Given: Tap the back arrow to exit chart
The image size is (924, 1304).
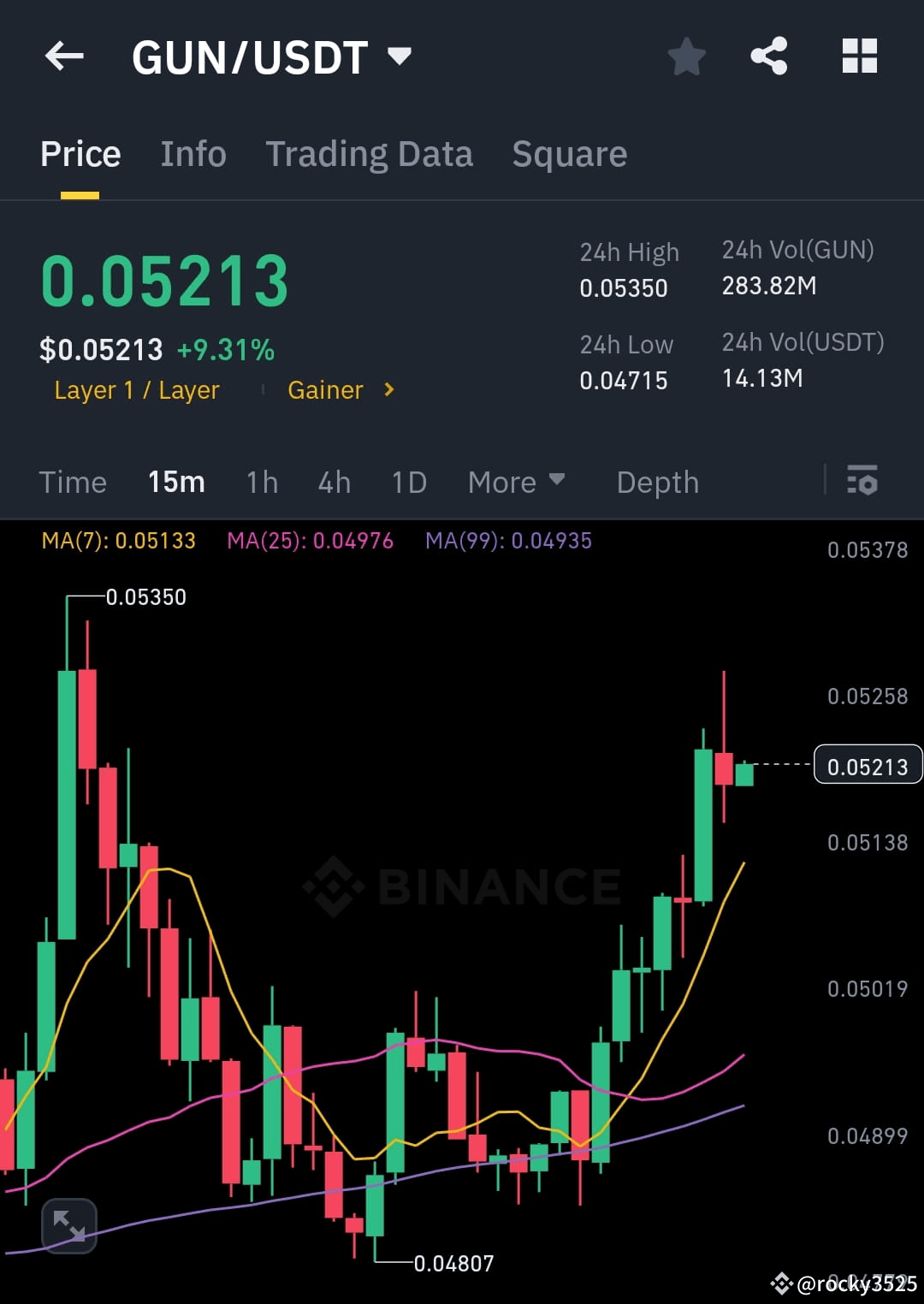Looking at the screenshot, I should 63,56.
